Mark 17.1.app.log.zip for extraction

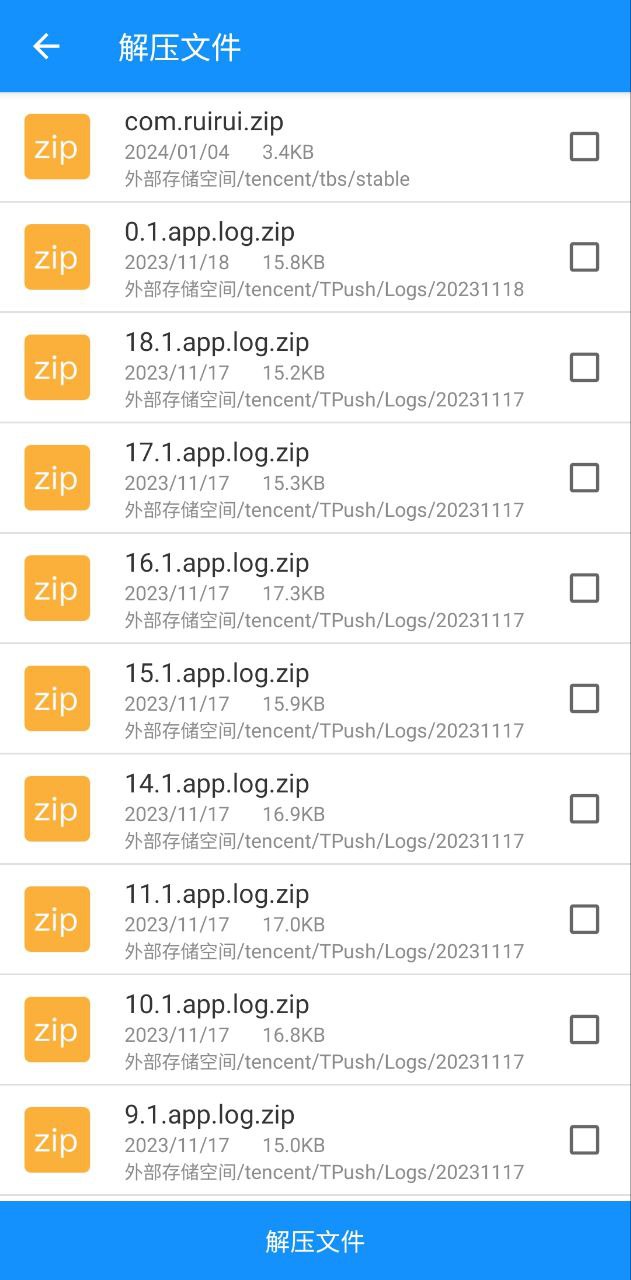click(x=584, y=478)
